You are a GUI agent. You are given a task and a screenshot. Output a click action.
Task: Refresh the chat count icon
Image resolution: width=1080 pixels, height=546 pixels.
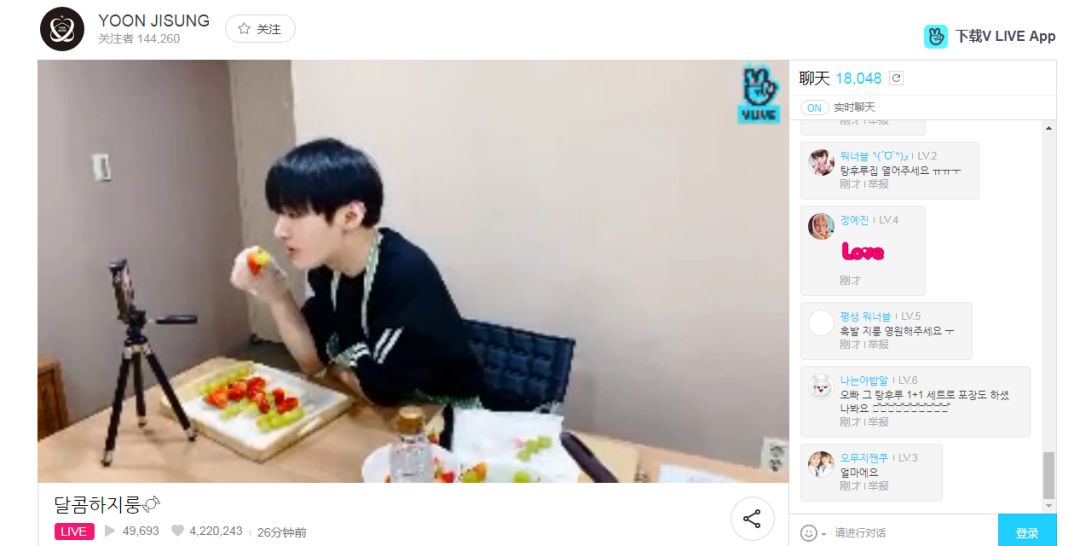[896, 78]
